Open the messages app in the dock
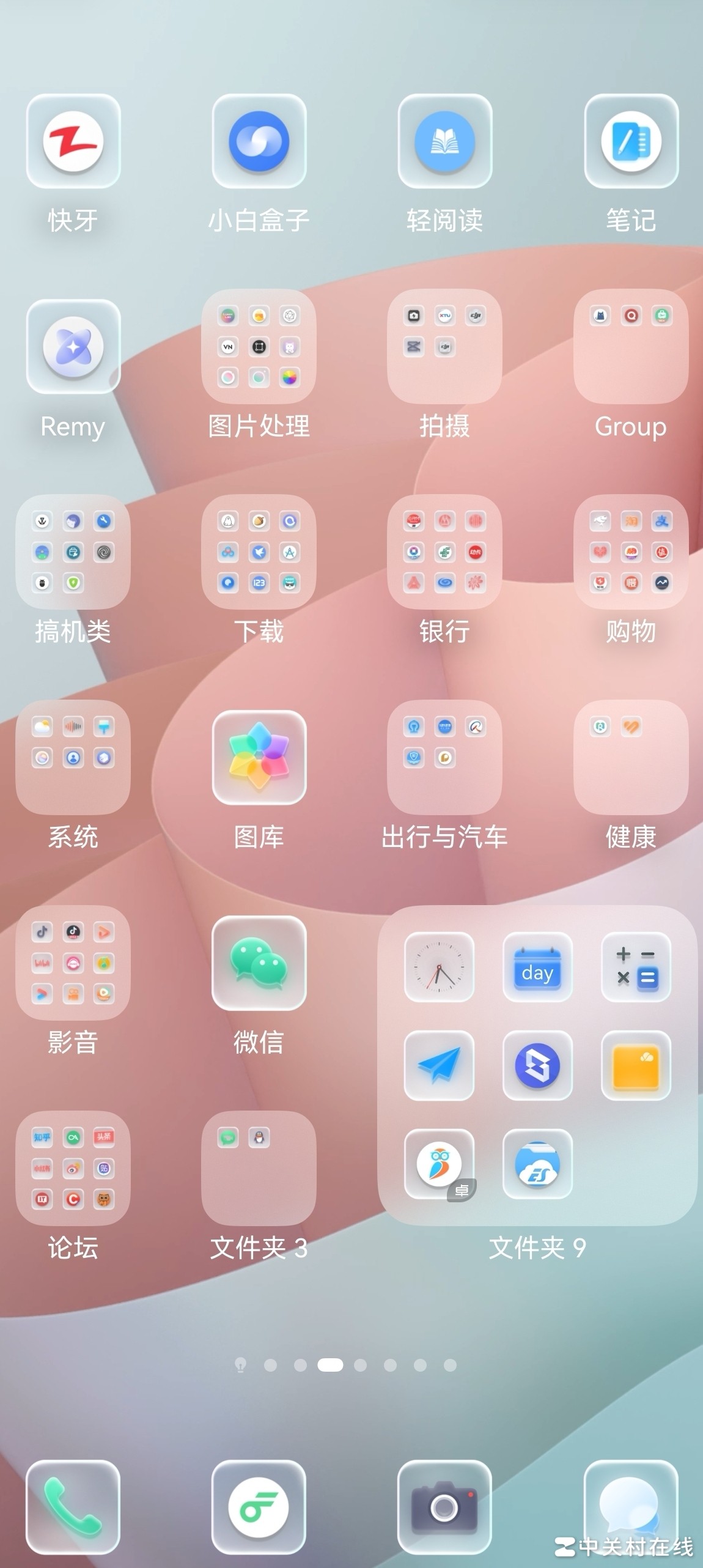Image resolution: width=703 pixels, height=1568 pixels. [x=631, y=1507]
